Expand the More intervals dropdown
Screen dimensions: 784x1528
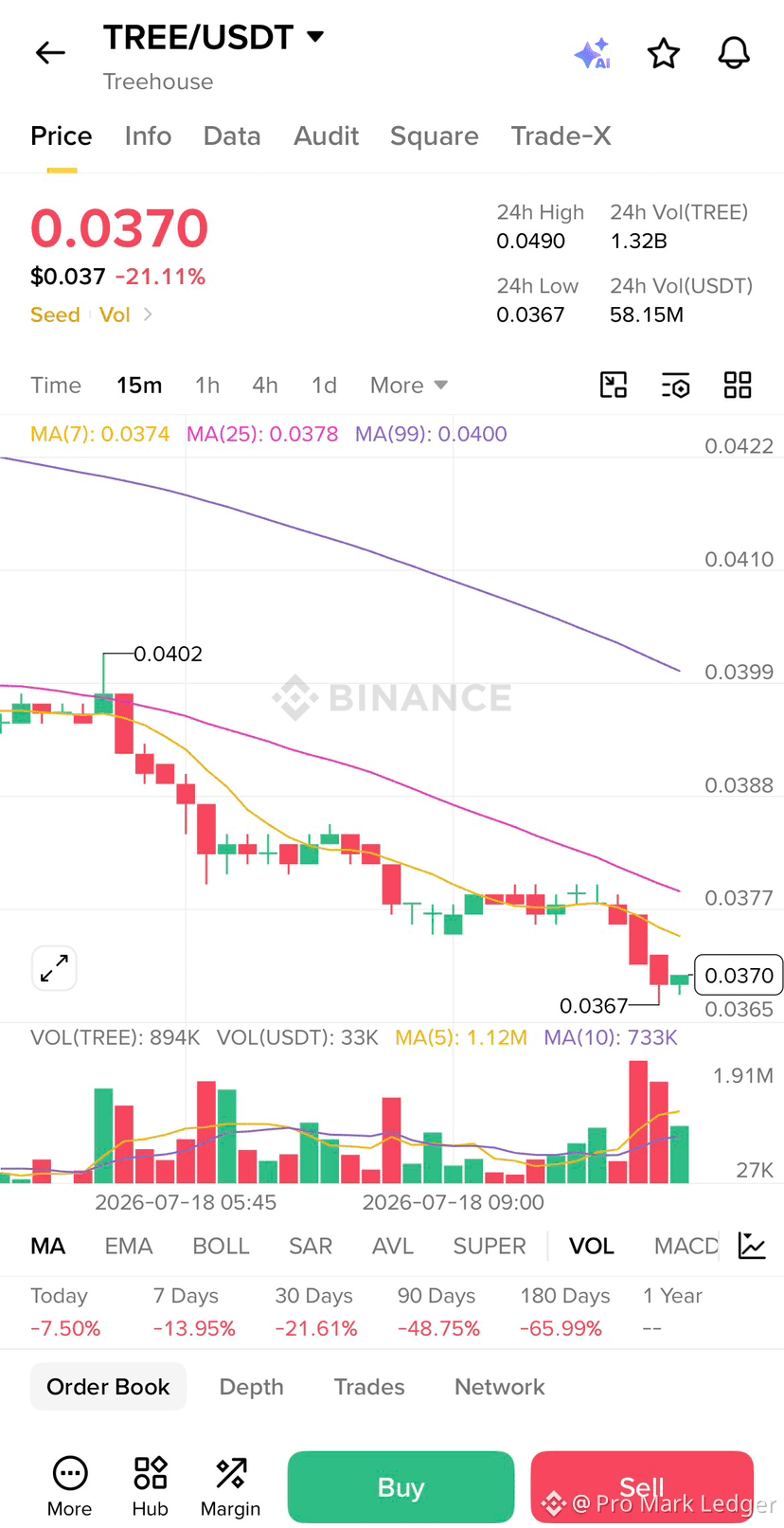tap(408, 386)
